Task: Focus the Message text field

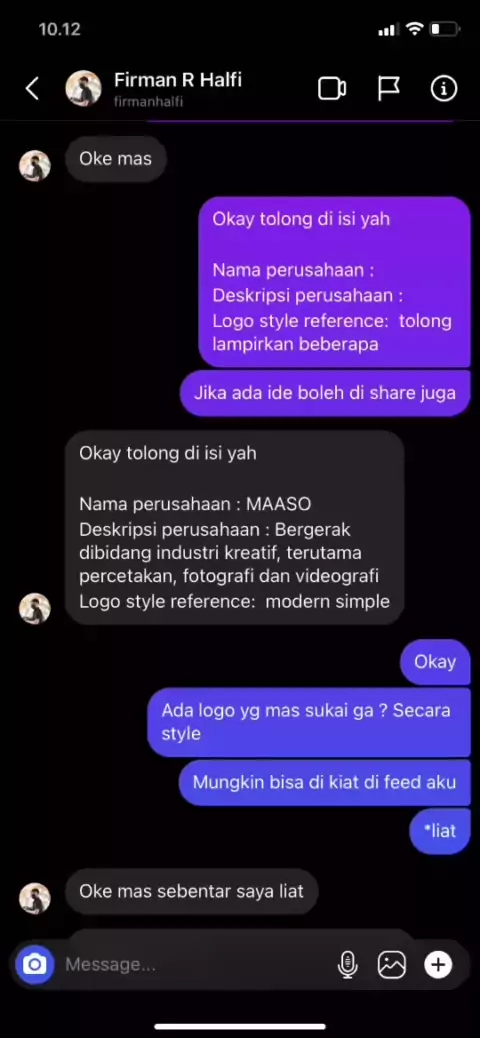Action: click(x=195, y=965)
